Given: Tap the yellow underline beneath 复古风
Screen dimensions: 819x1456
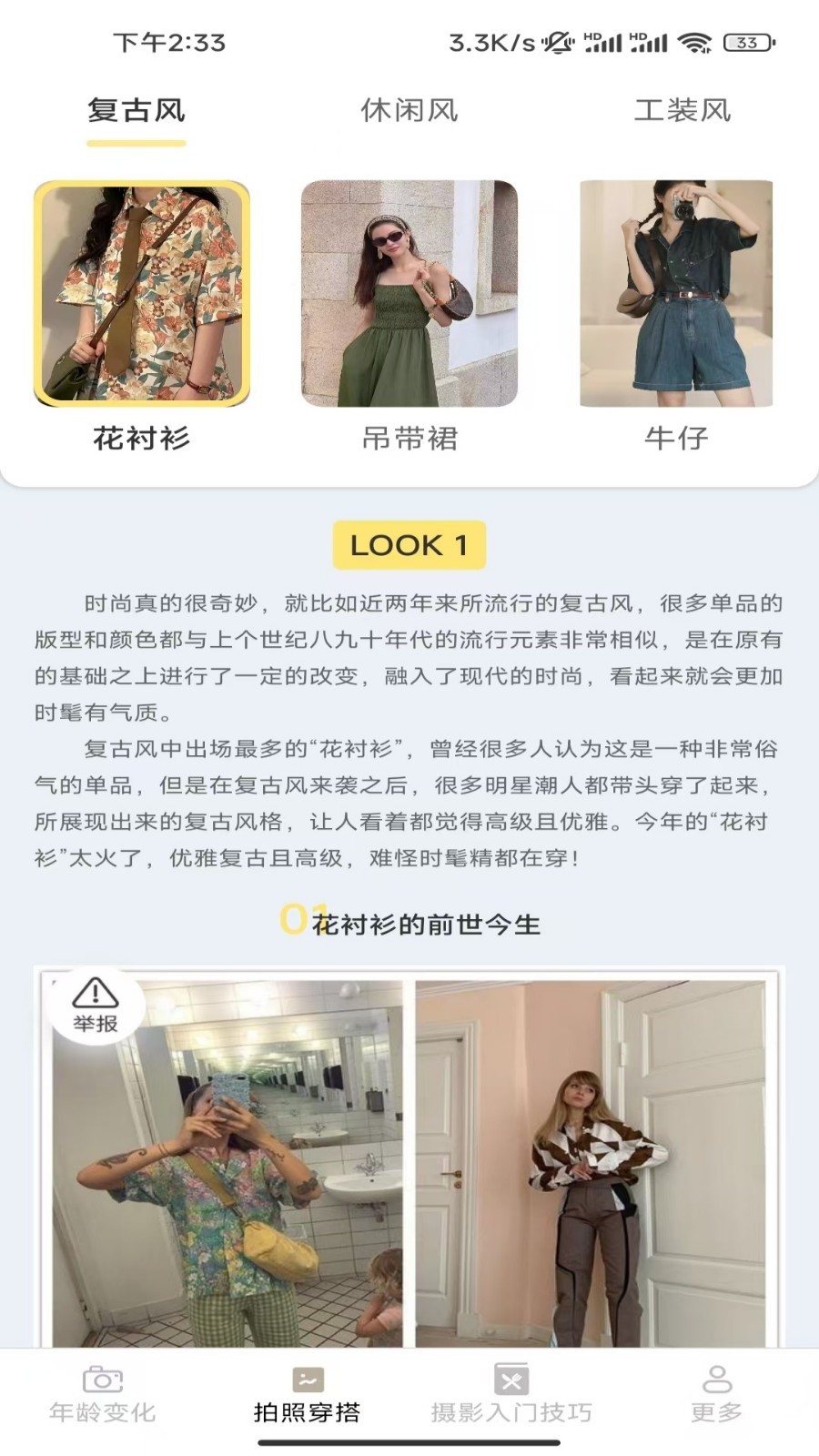Looking at the screenshot, I should click(136, 142).
